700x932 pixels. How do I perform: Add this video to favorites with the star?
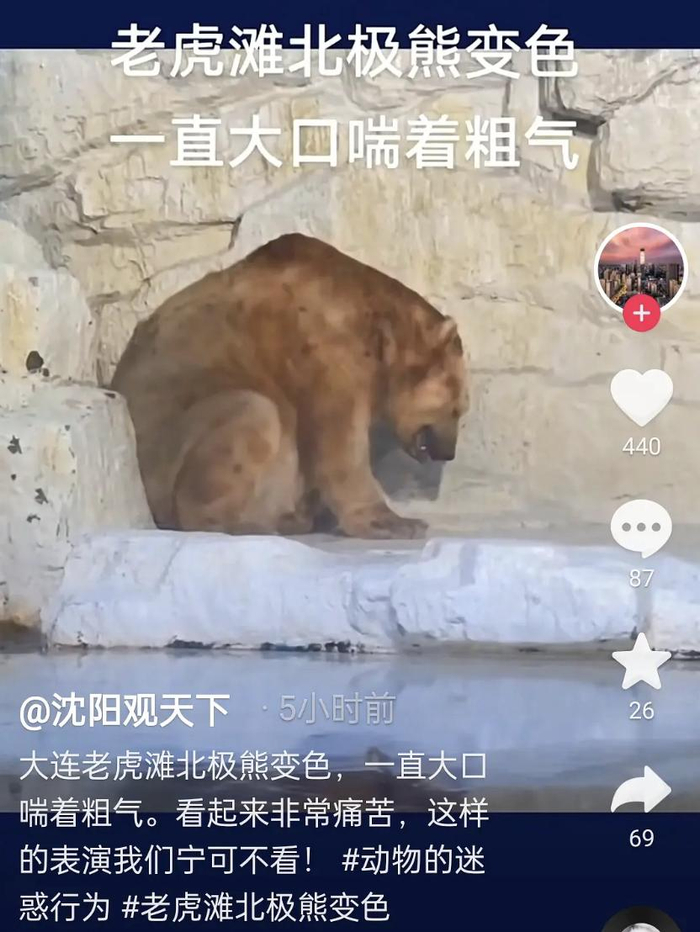[x=641, y=661]
